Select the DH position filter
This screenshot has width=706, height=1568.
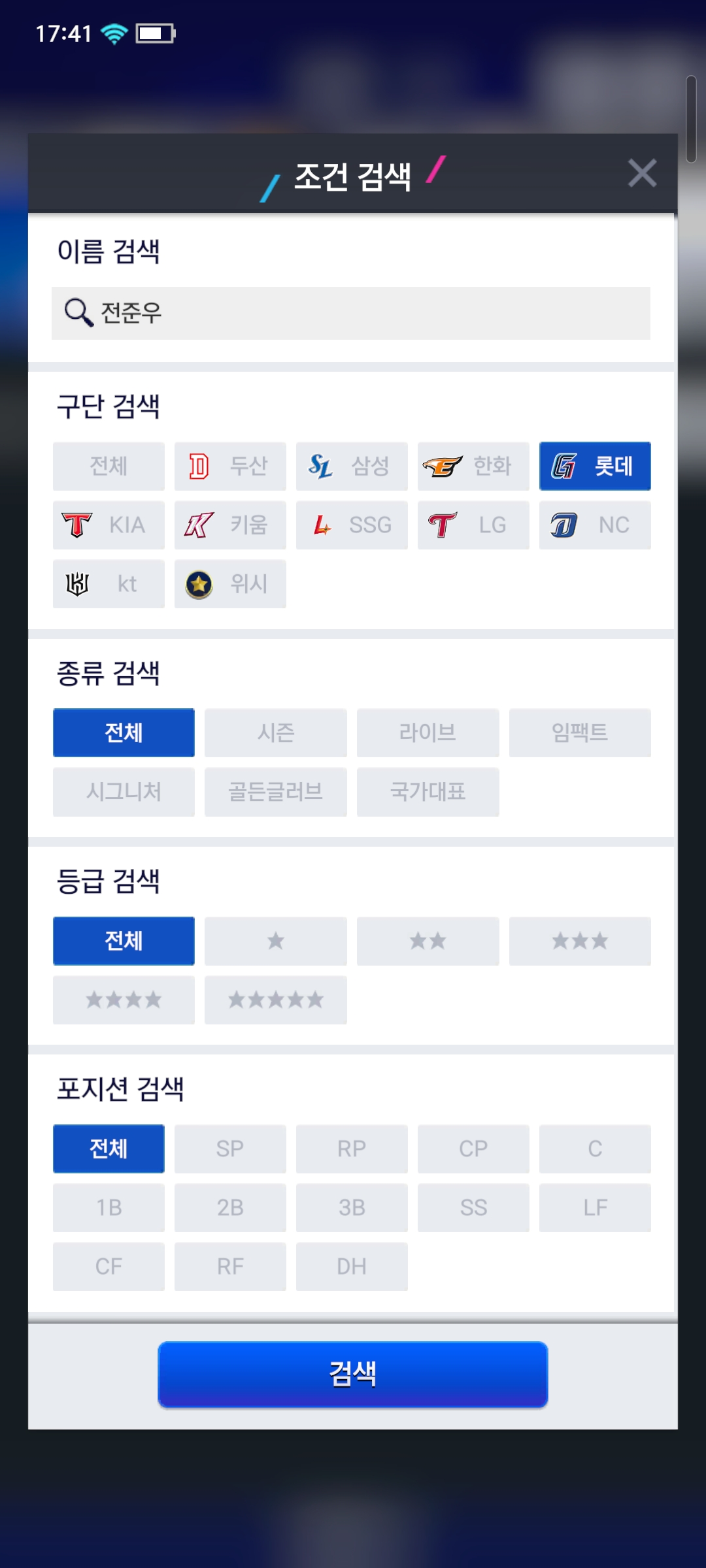[352, 1266]
